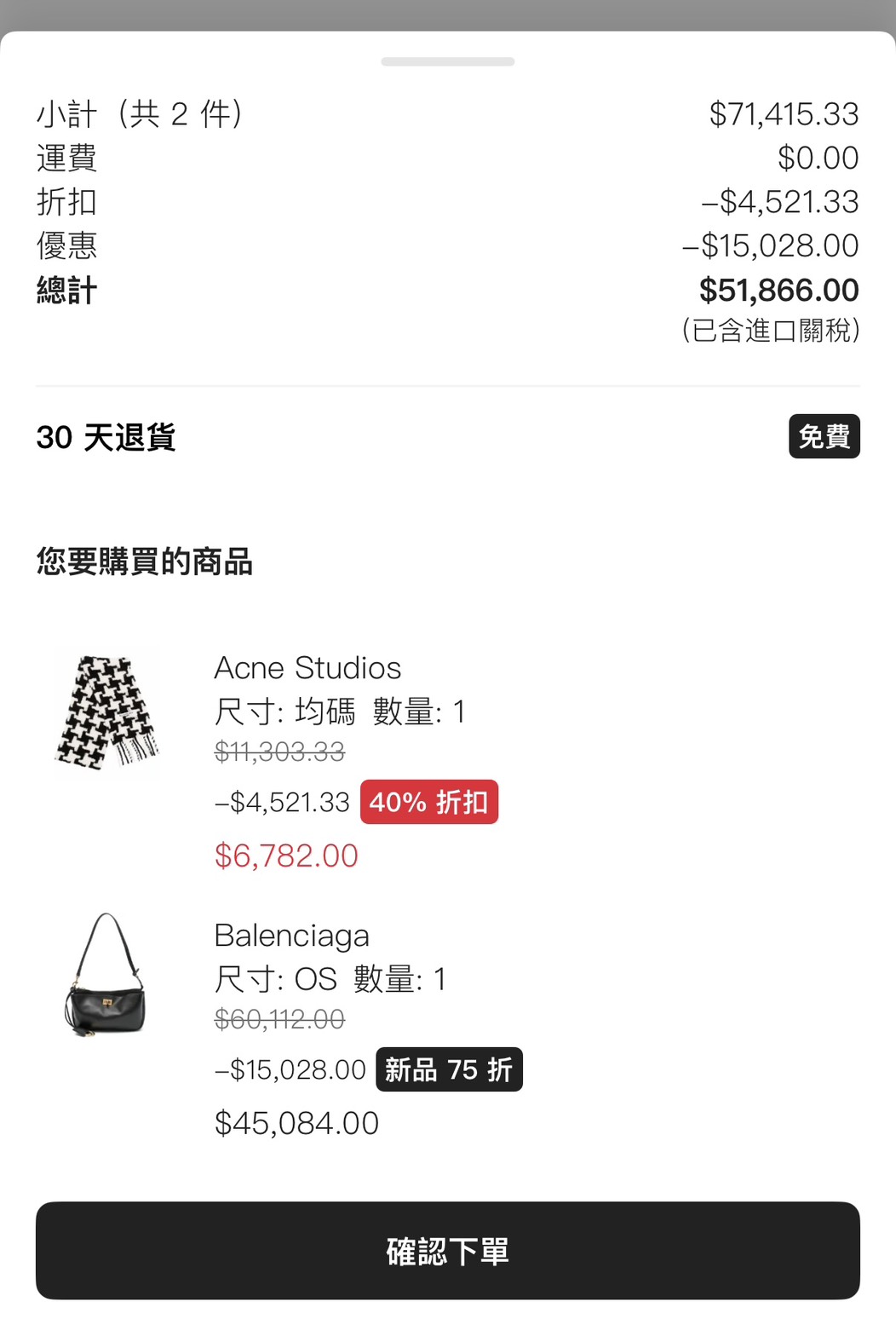The image size is (896, 1325).
Task: Tap the 折扣 discount row amount
Action: (x=798, y=202)
